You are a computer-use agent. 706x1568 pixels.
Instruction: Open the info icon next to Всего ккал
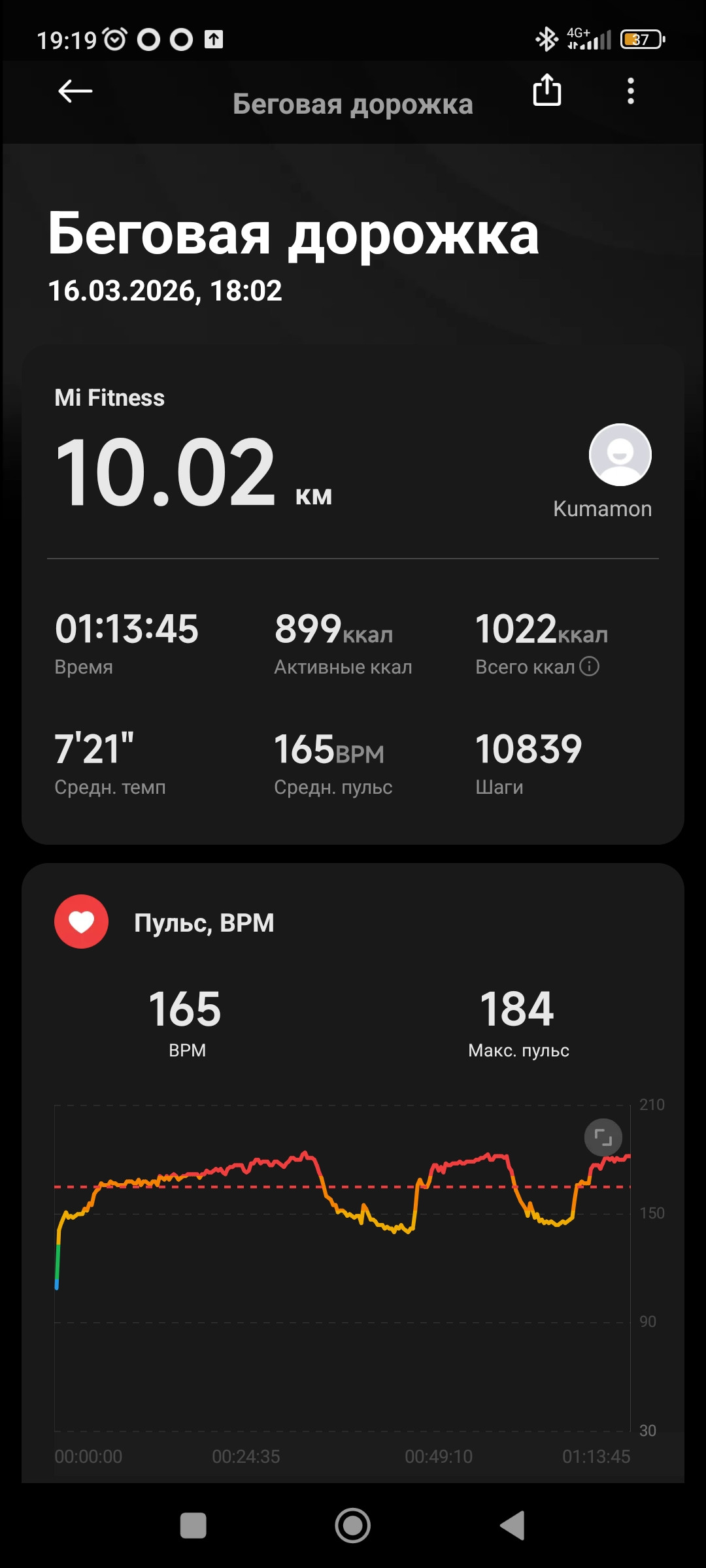pos(589,666)
